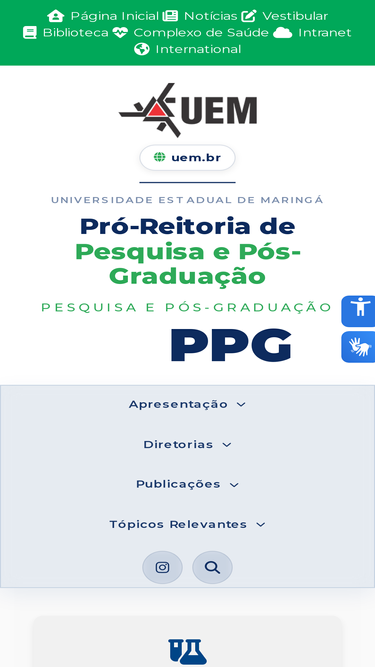Open the Vestibular link
The width and height of the screenshot is (375, 667).
click(x=284, y=16)
